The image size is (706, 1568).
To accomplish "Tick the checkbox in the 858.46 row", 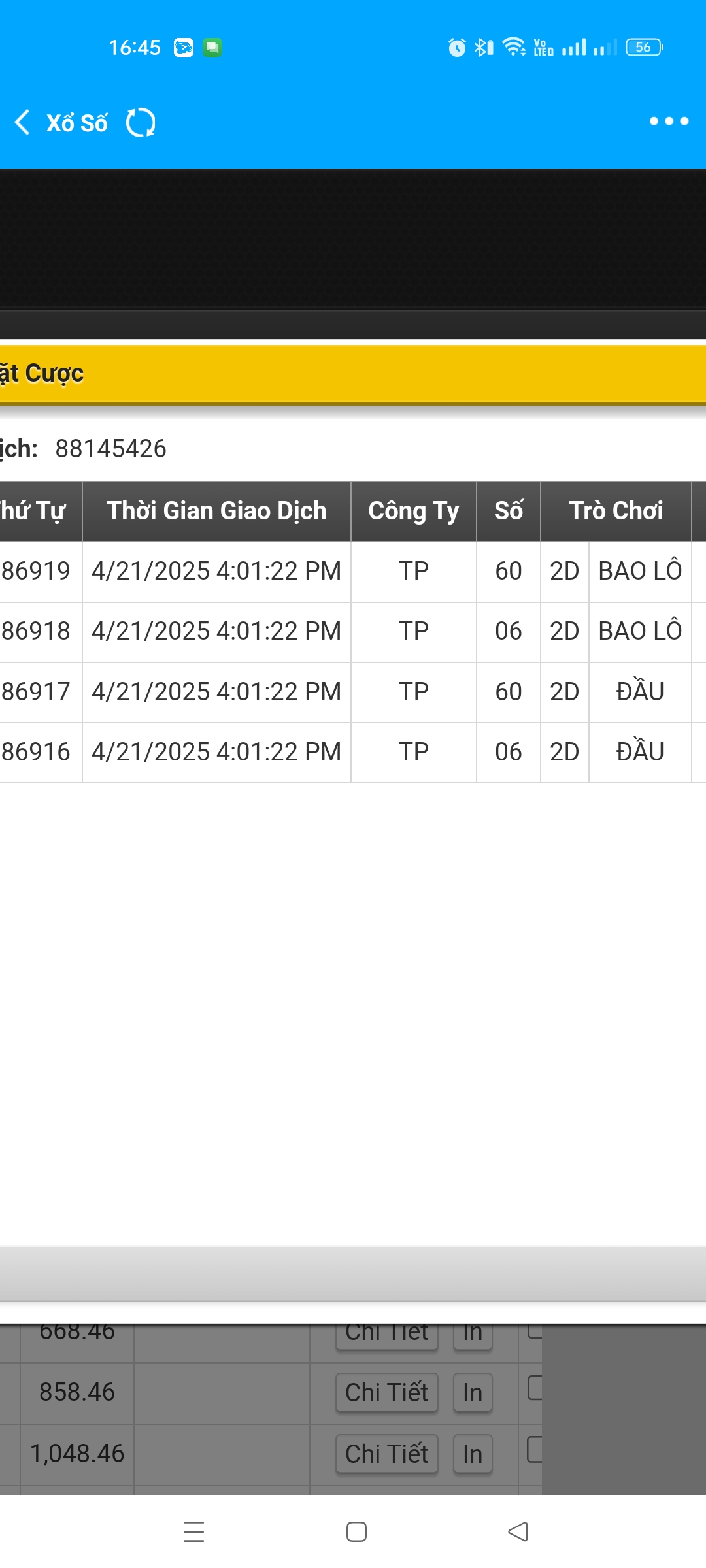I will tap(535, 1388).
